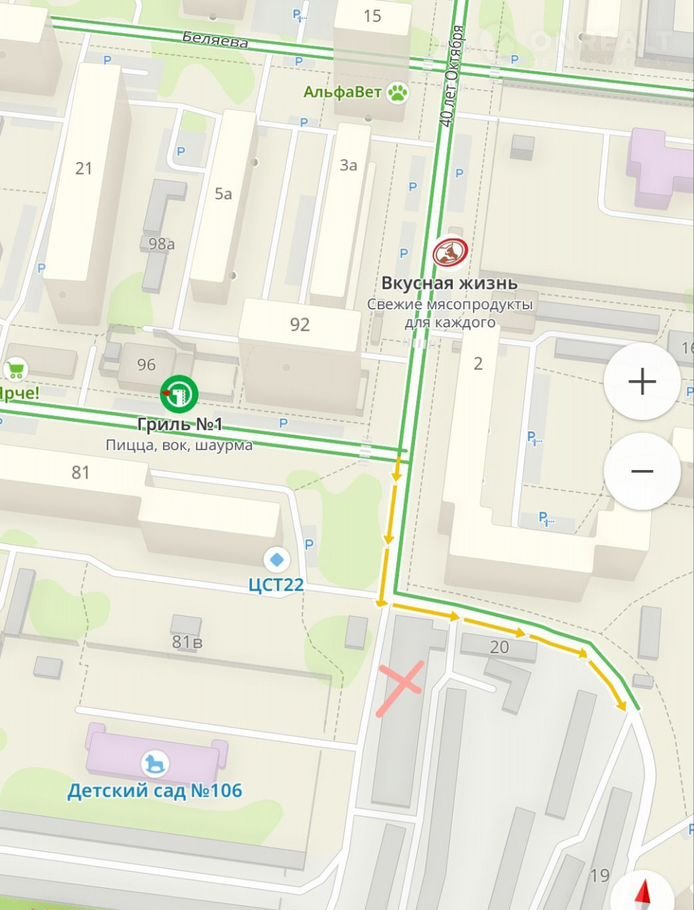This screenshot has width=694, height=910.
Task: Zoom in on the map
Action: click(641, 381)
